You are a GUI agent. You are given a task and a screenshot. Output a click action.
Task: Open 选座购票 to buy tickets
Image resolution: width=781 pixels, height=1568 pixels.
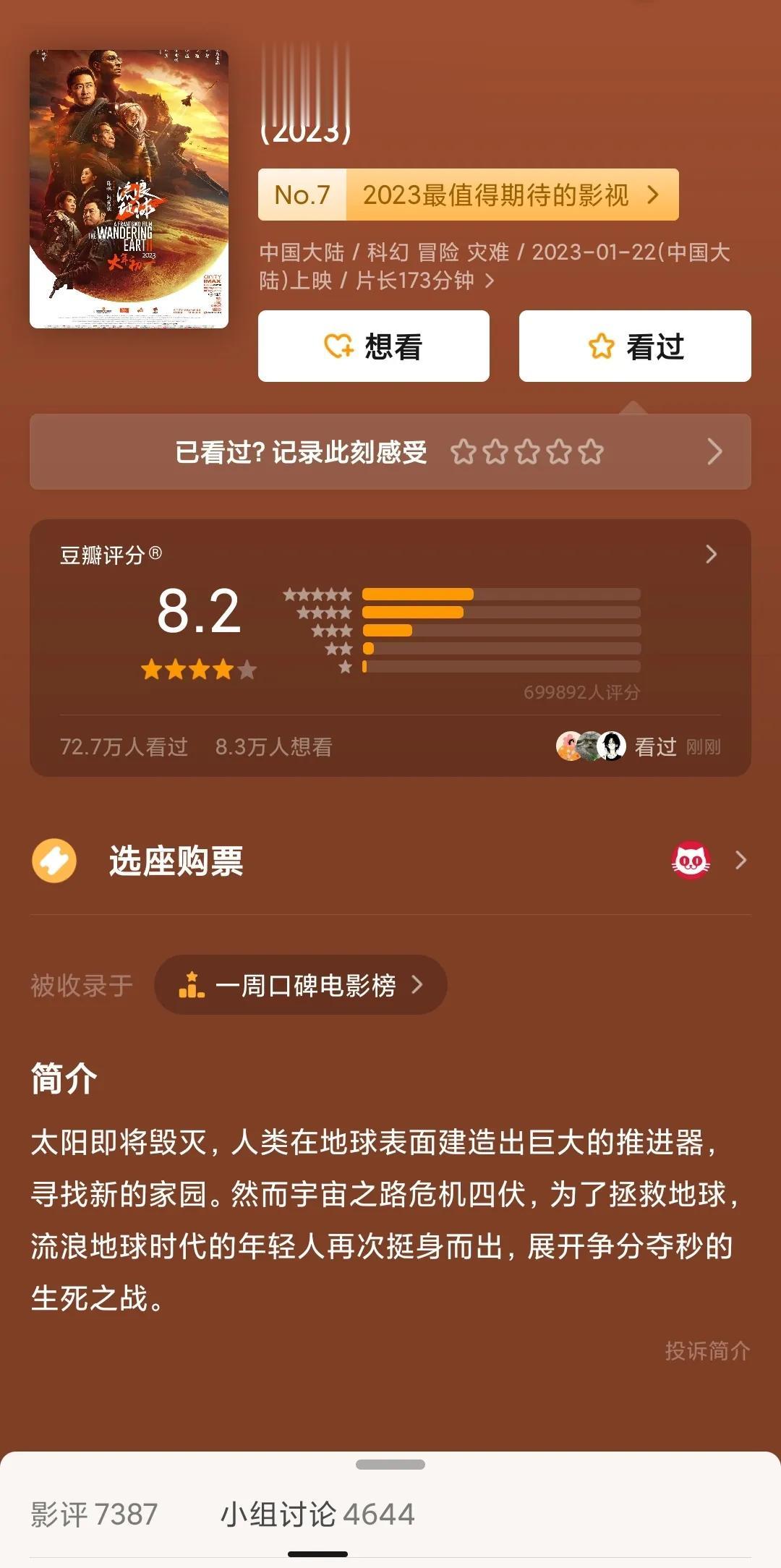tap(390, 861)
